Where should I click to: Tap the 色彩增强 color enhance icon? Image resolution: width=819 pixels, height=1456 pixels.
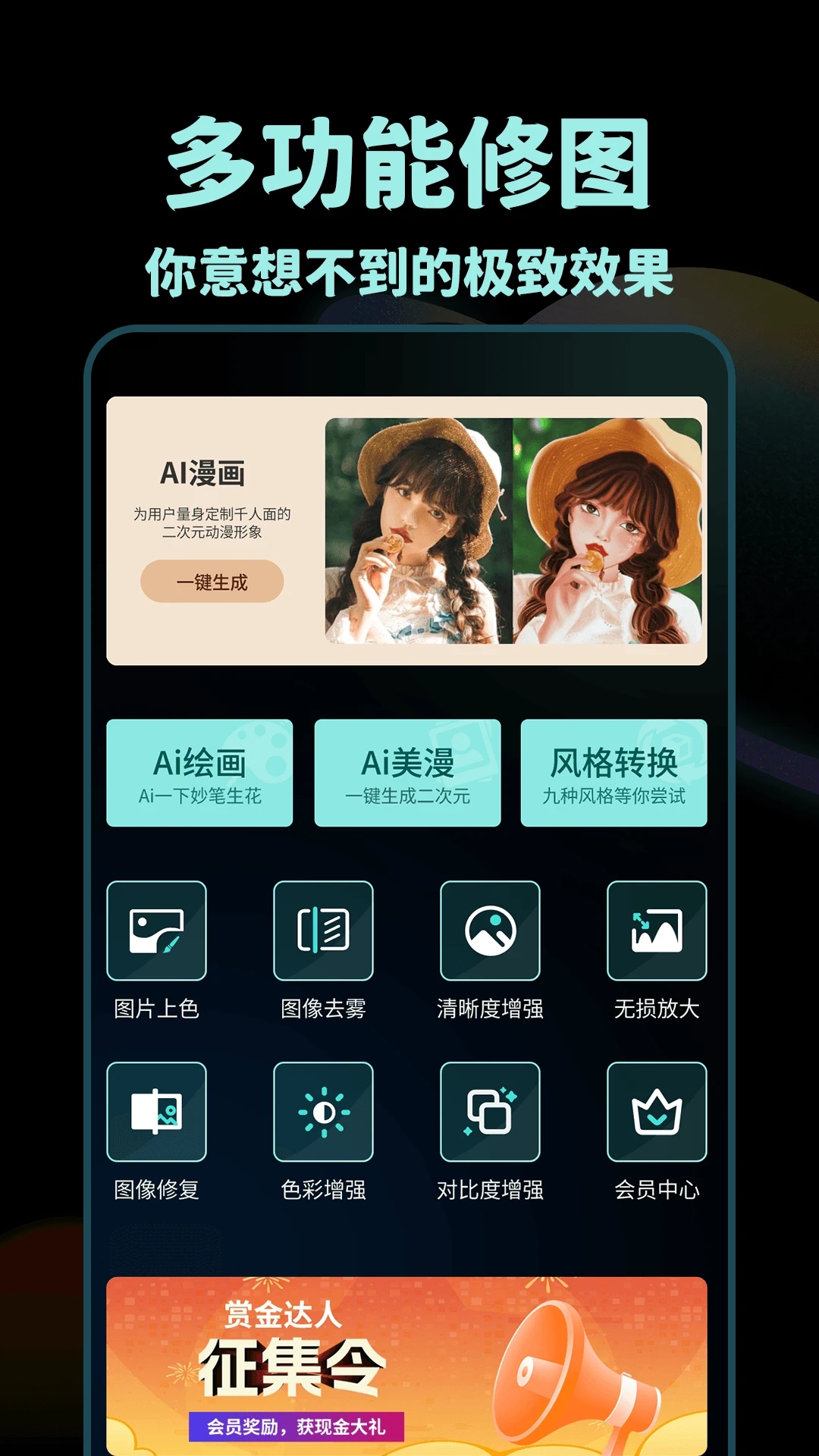point(324,1112)
